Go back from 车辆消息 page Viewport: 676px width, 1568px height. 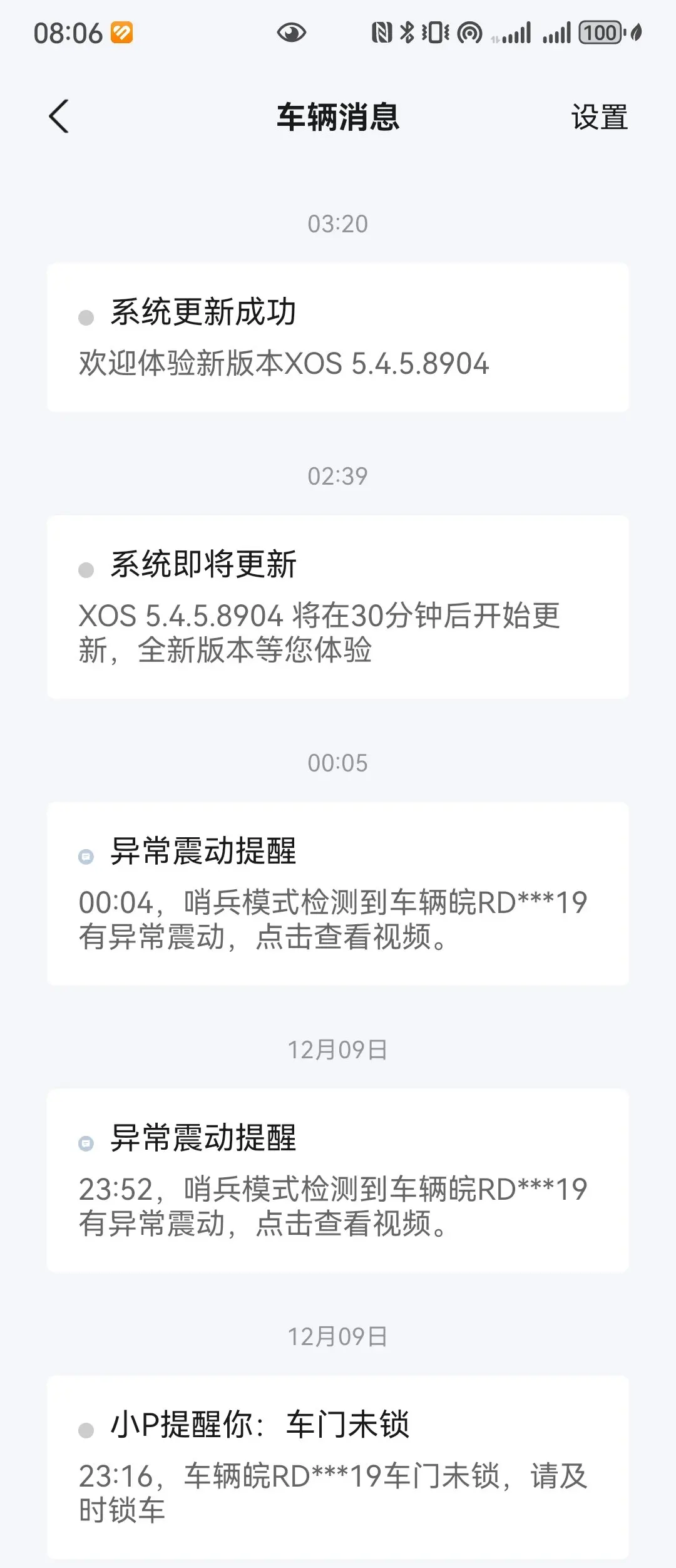pyautogui.click(x=59, y=116)
